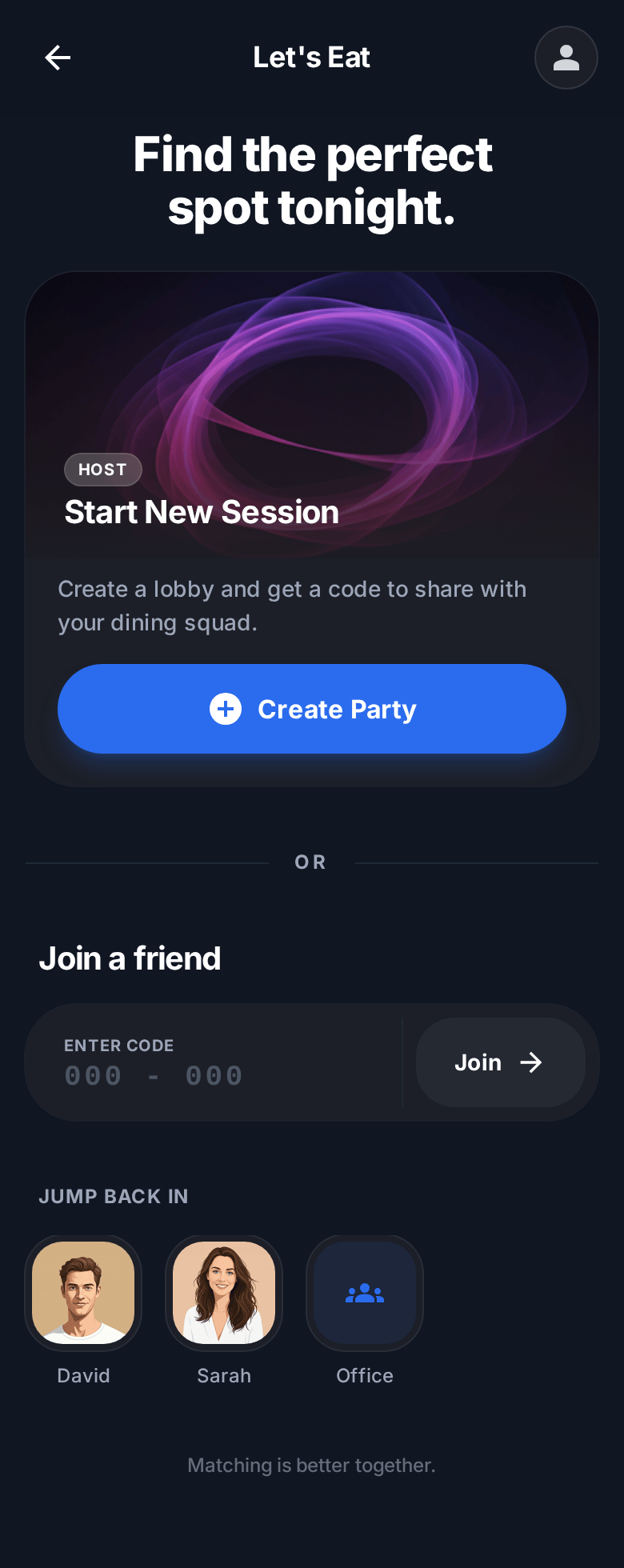
Task: Tap the Join a friend heading
Action: pyautogui.click(x=130, y=958)
